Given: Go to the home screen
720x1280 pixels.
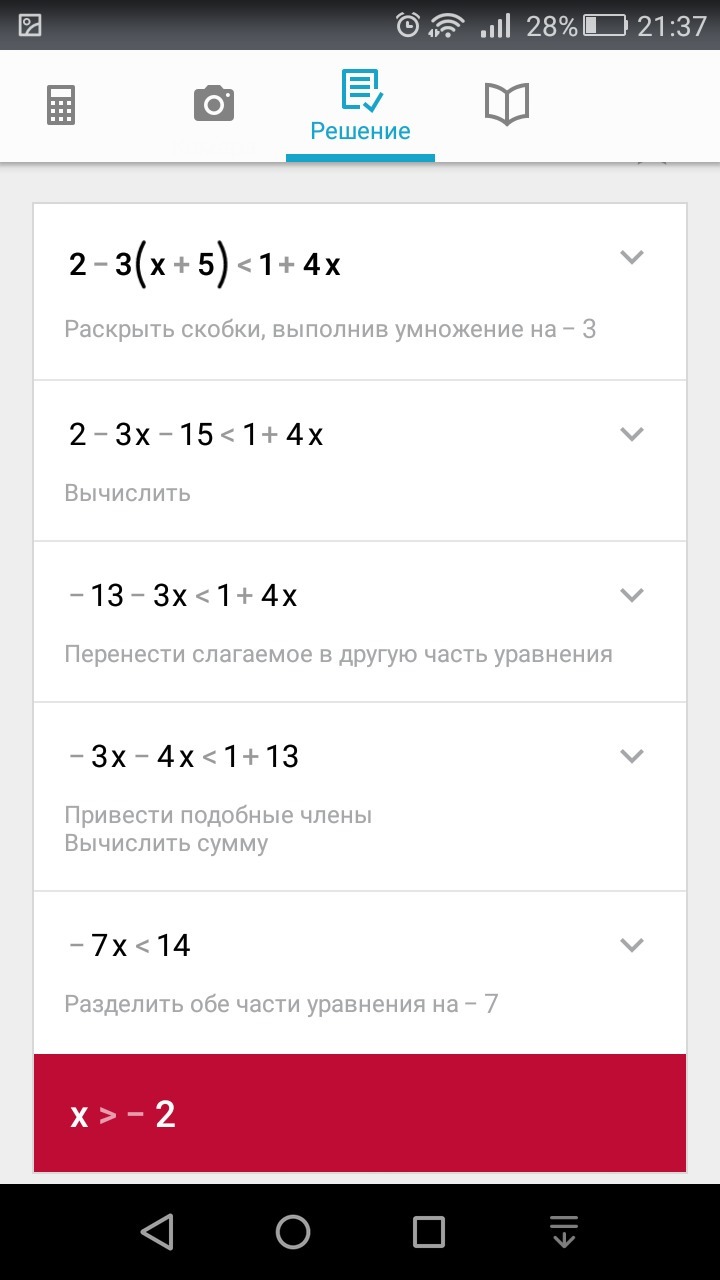Looking at the screenshot, I should (x=293, y=1232).
